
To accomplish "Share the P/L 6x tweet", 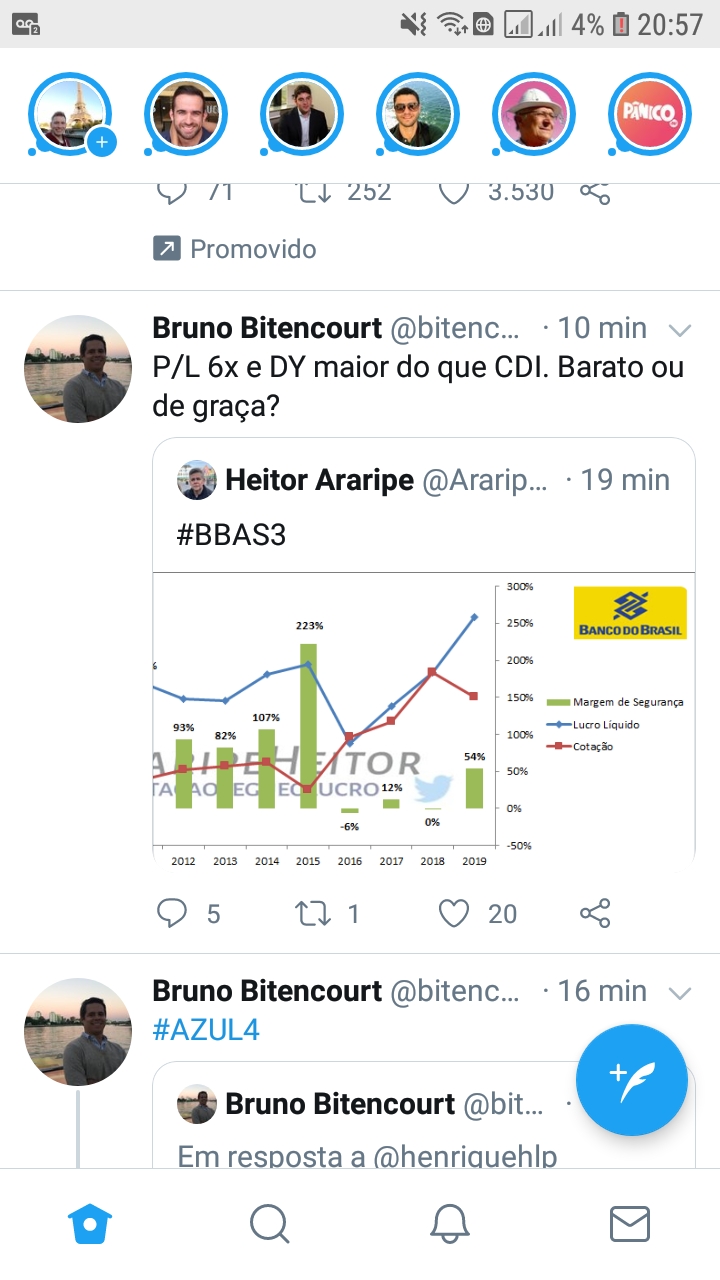I will click(x=595, y=913).
